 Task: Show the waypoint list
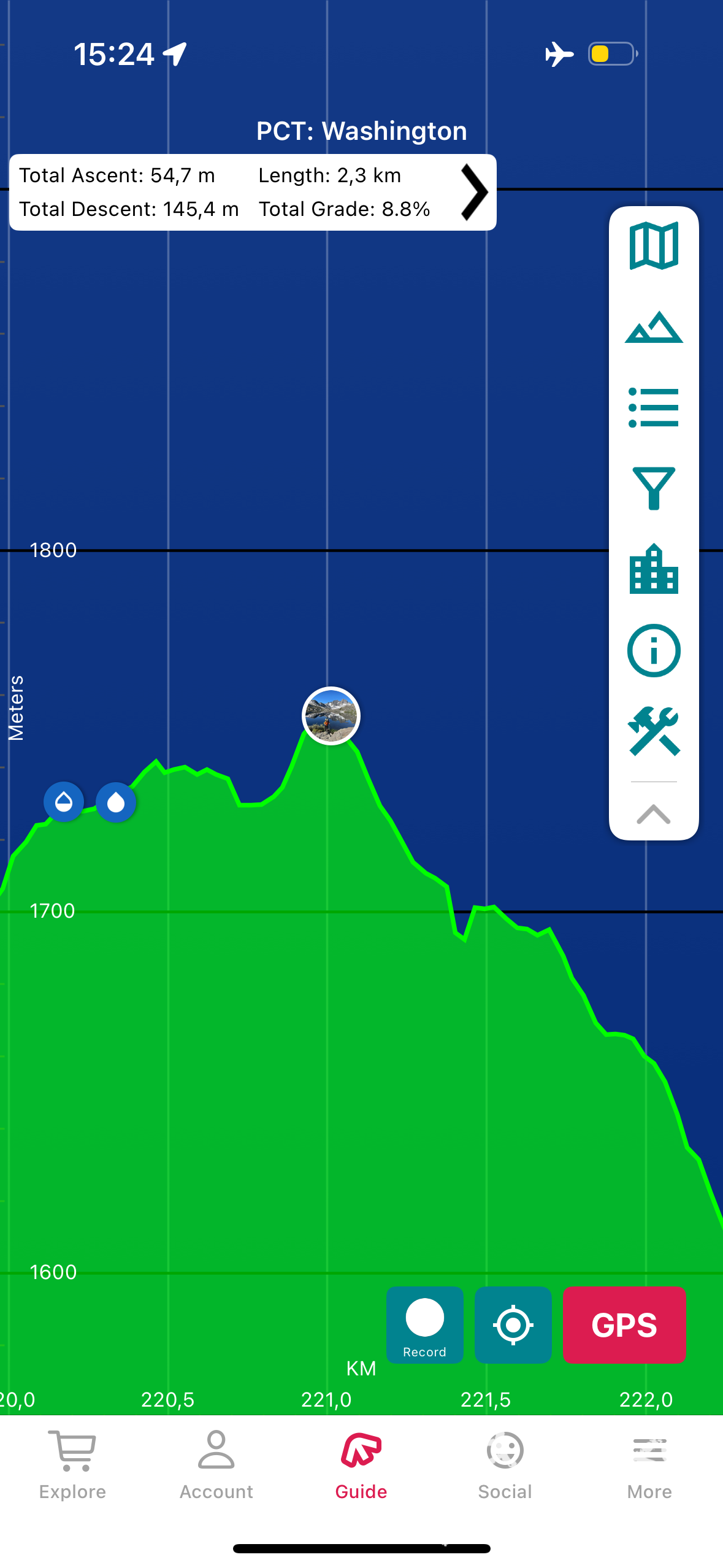click(654, 407)
